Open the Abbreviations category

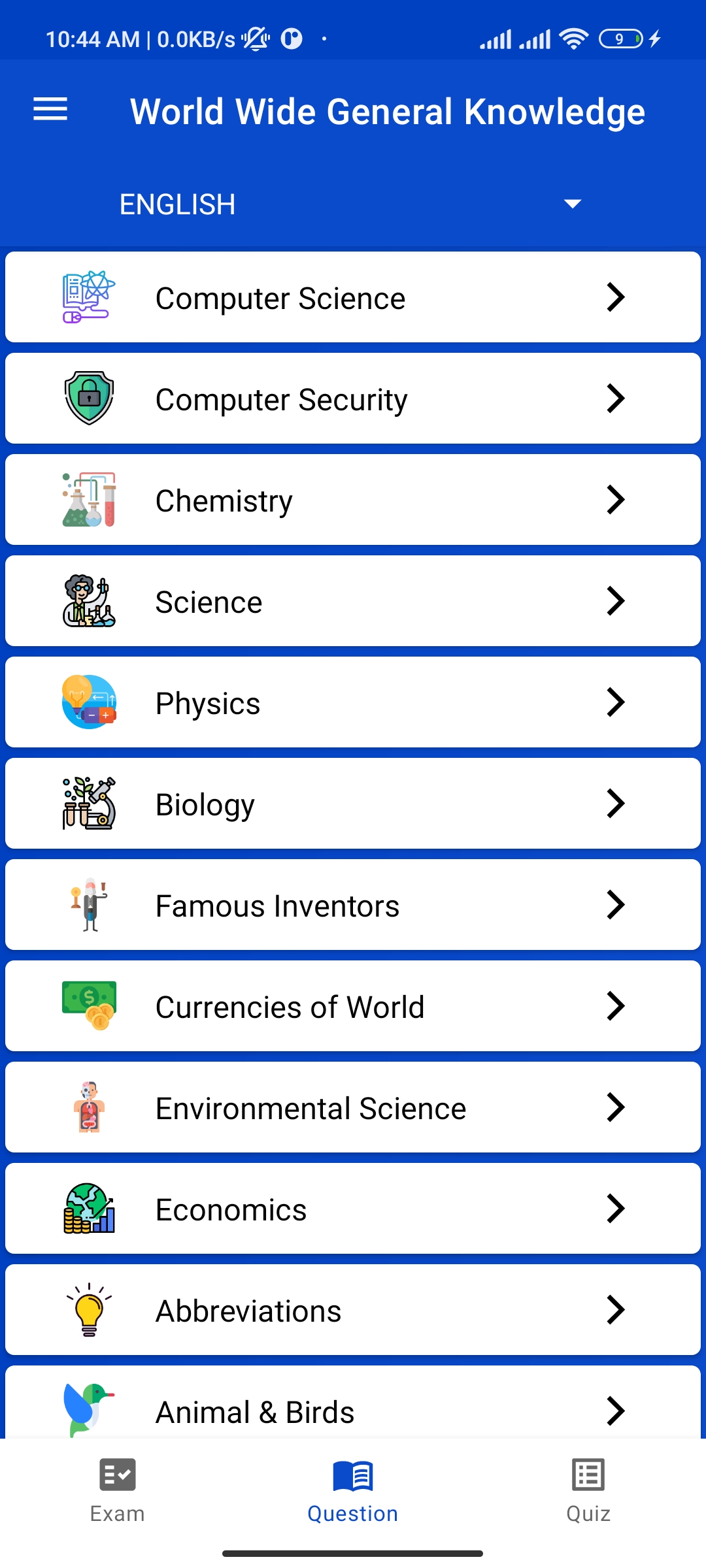[353, 1310]
